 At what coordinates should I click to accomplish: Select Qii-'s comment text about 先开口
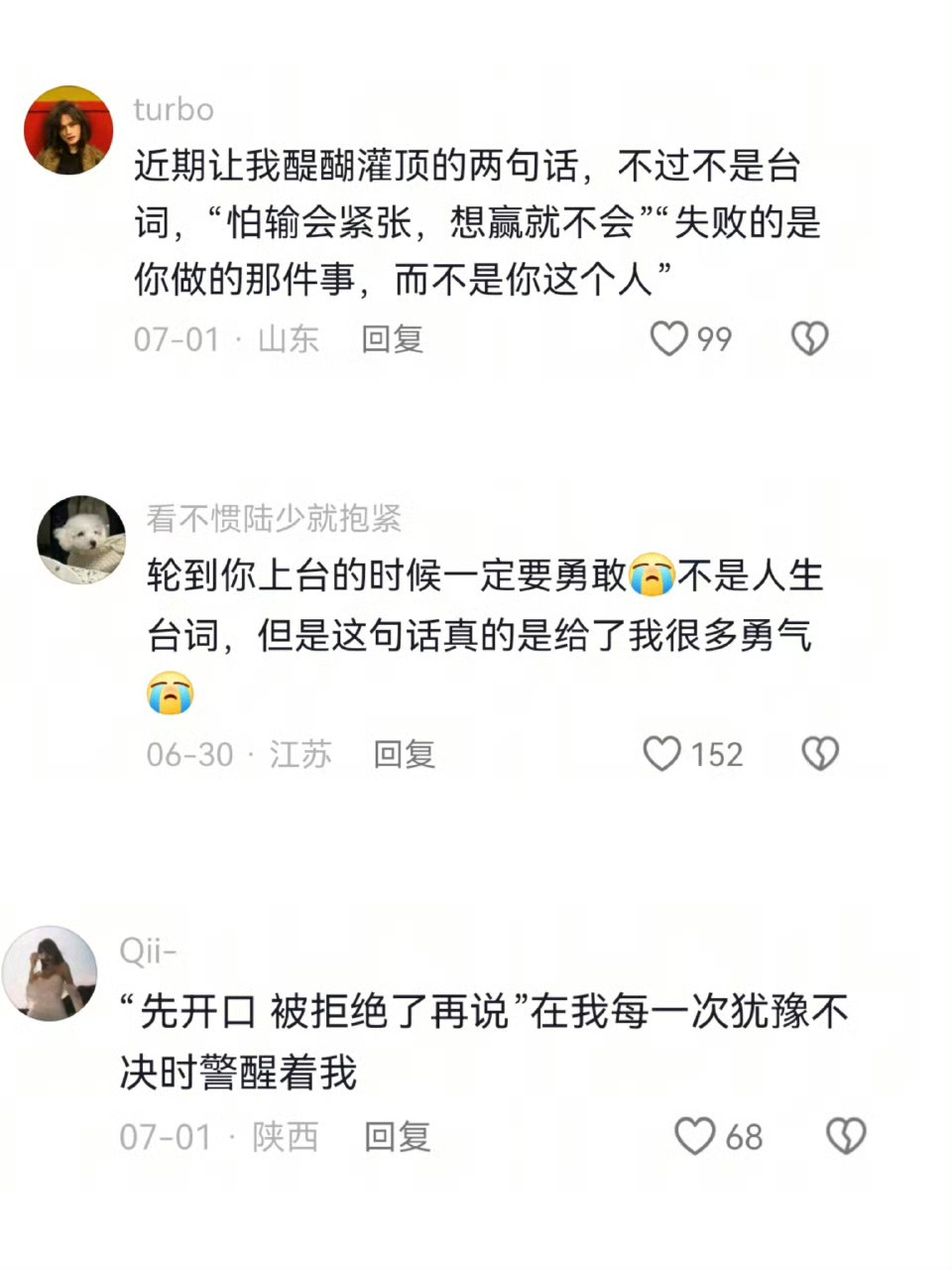476,1042
